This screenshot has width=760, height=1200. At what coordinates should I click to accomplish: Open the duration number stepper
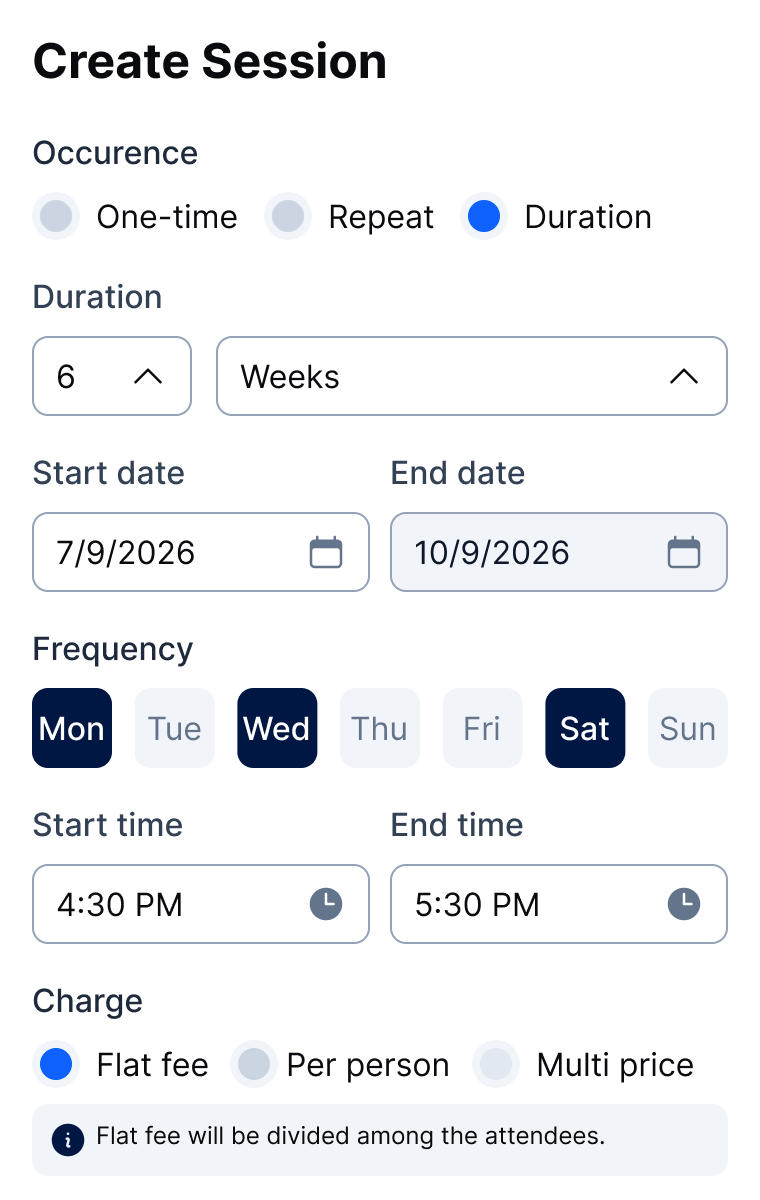150,376
